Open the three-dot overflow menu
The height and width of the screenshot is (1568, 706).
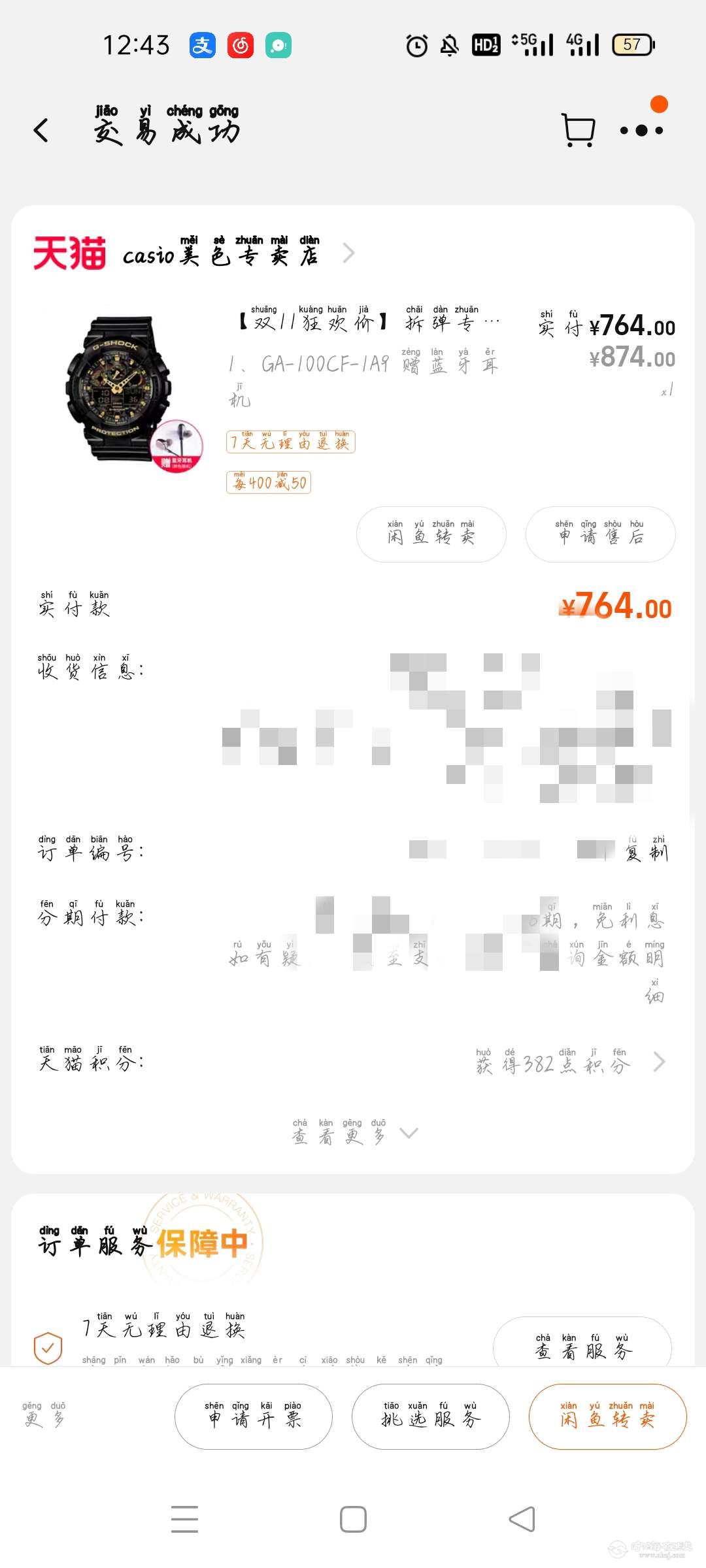(x=641, y=131)
